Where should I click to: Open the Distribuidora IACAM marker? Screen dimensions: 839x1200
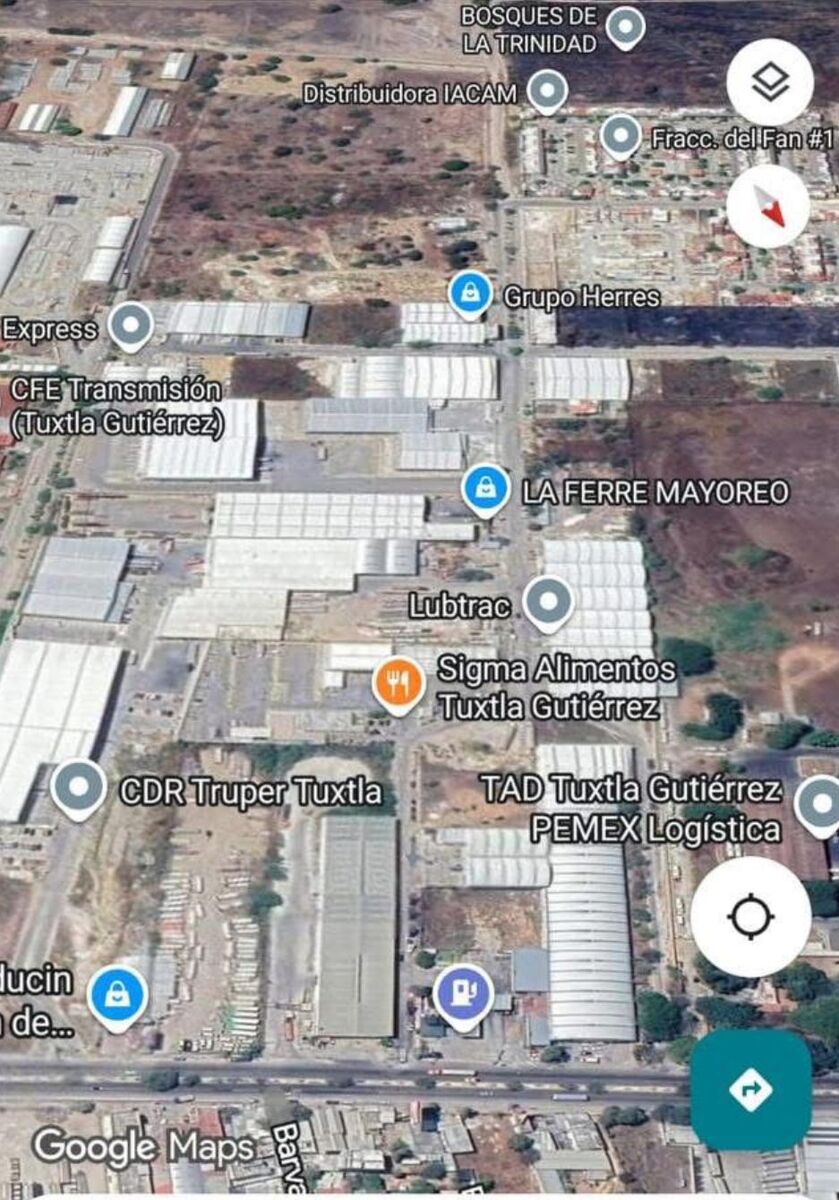546,92
